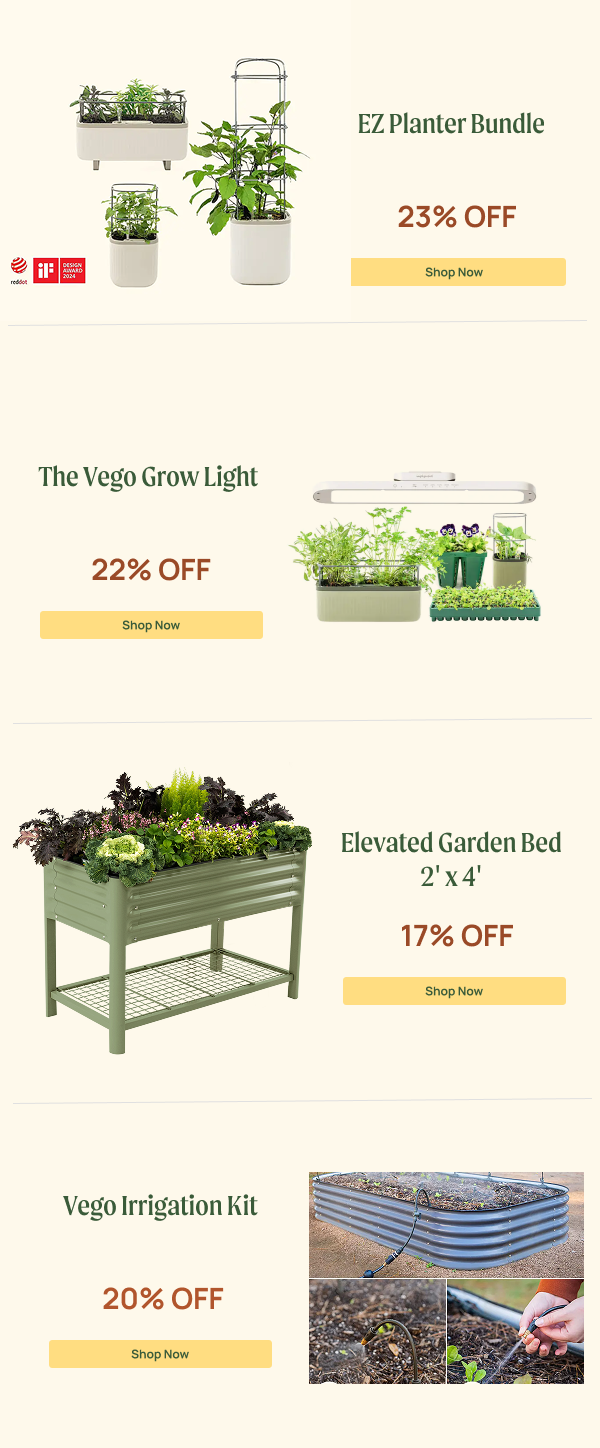View the Vego Irrigation Kit product image
Image resolution: width=600 pixels, height=1448 pixels.
[446, 1277]
